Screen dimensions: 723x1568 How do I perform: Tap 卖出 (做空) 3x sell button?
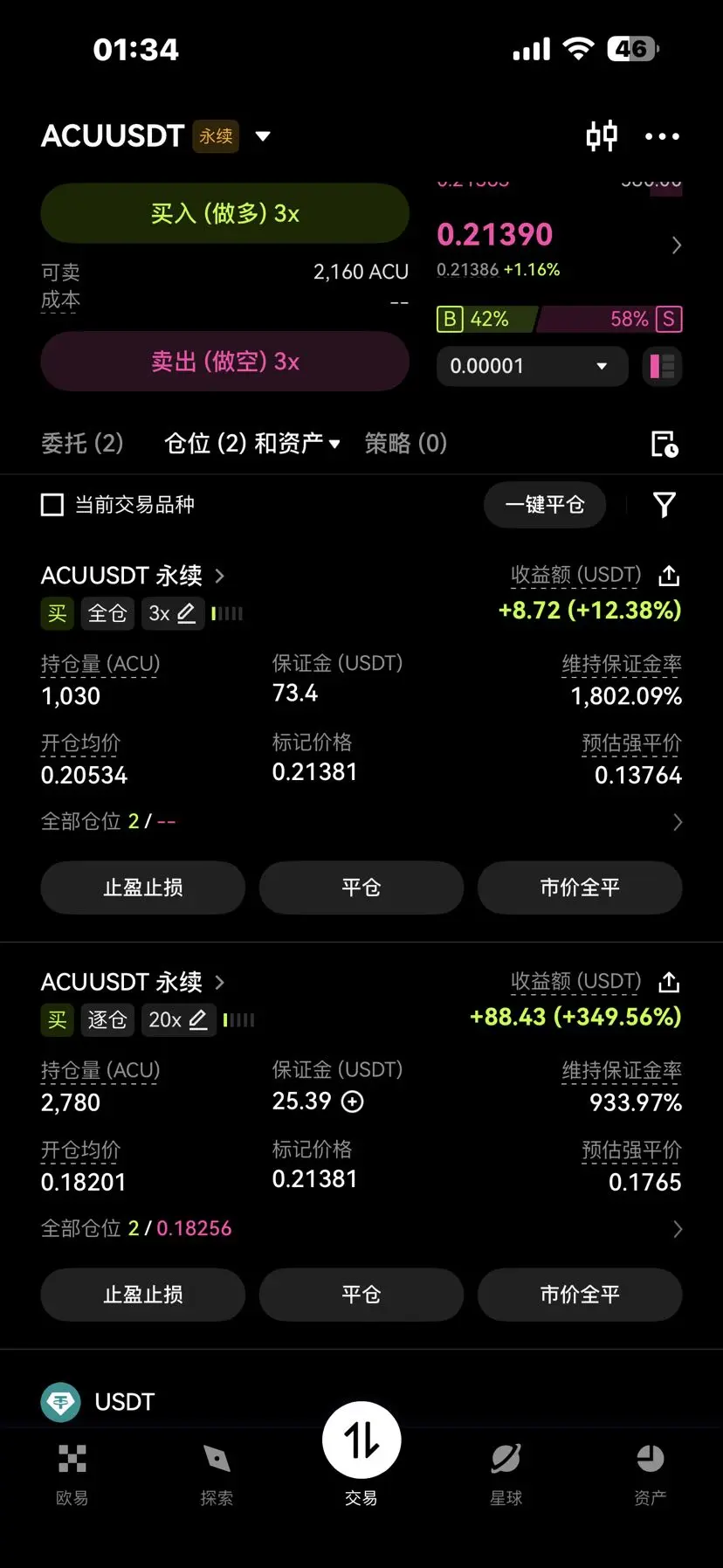coord(225,362)
